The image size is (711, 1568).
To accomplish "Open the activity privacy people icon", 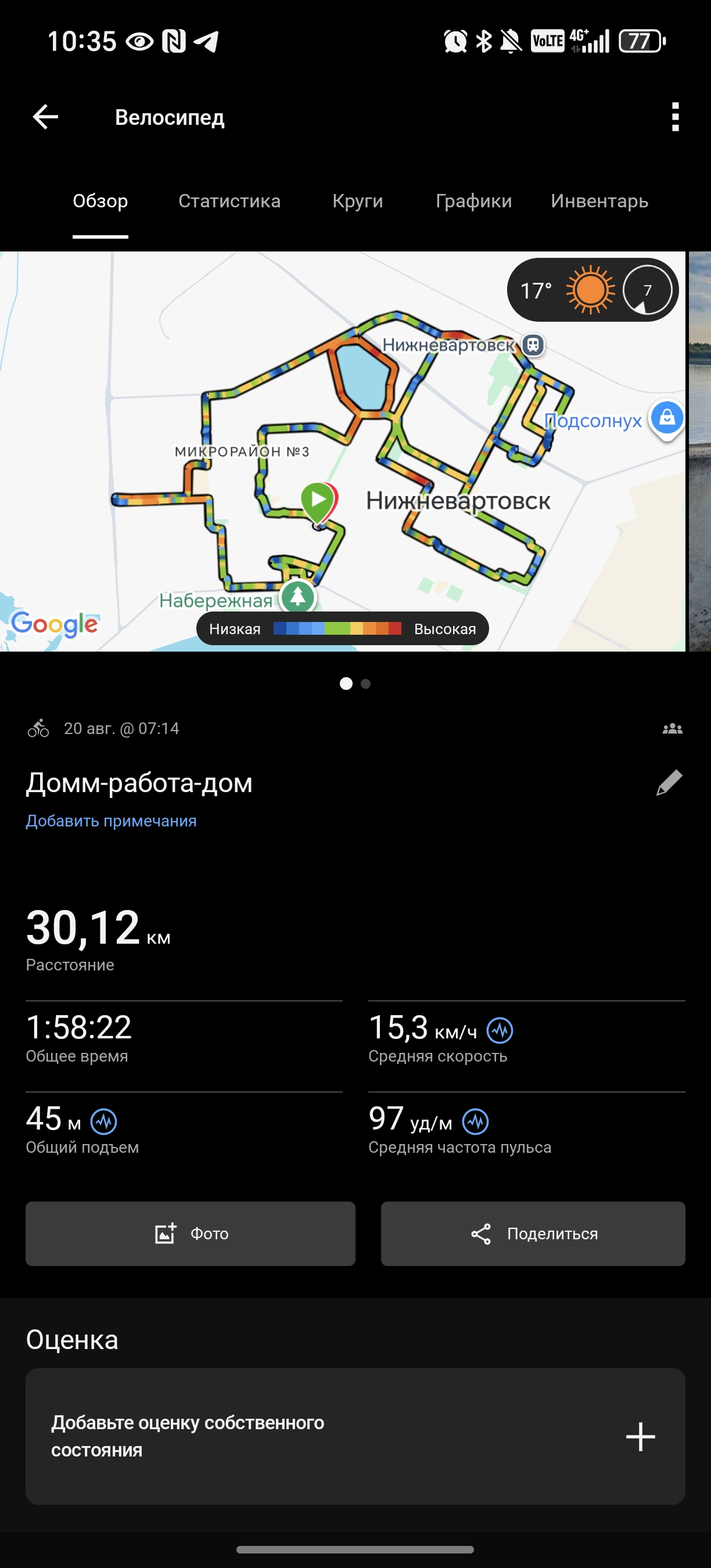I will [673, 729].
